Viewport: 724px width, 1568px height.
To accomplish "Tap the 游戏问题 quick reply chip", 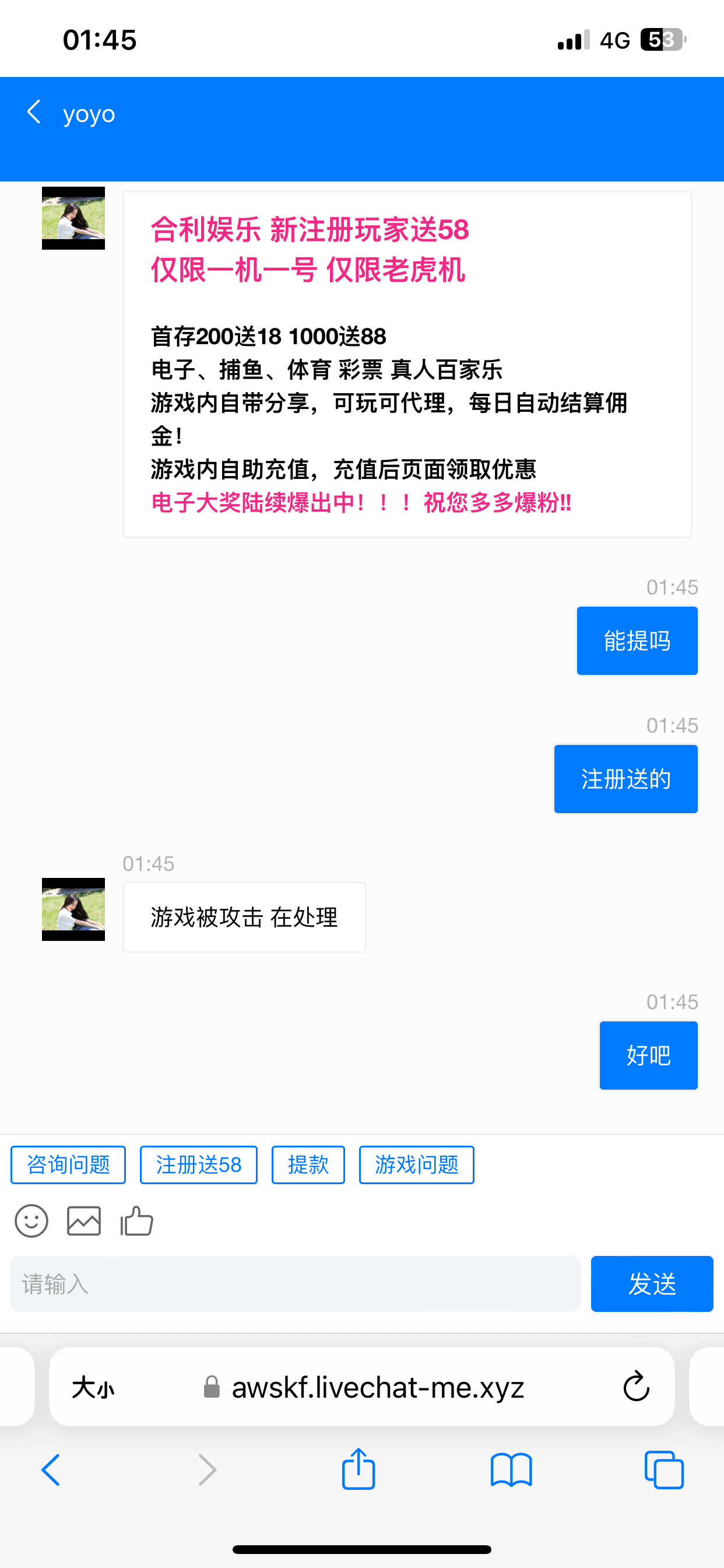I will 416,1164.
